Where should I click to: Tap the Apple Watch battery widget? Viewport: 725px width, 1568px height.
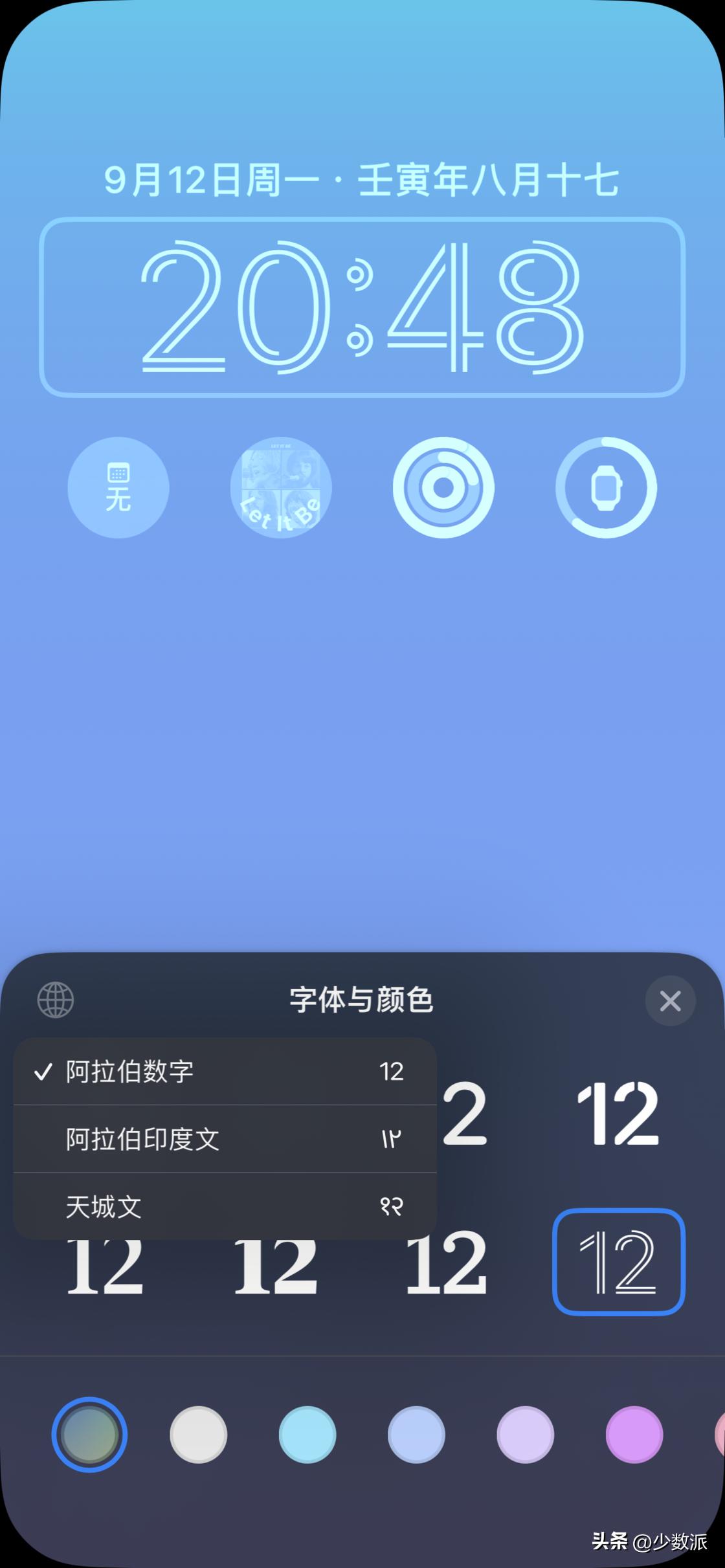click(605, 489)
